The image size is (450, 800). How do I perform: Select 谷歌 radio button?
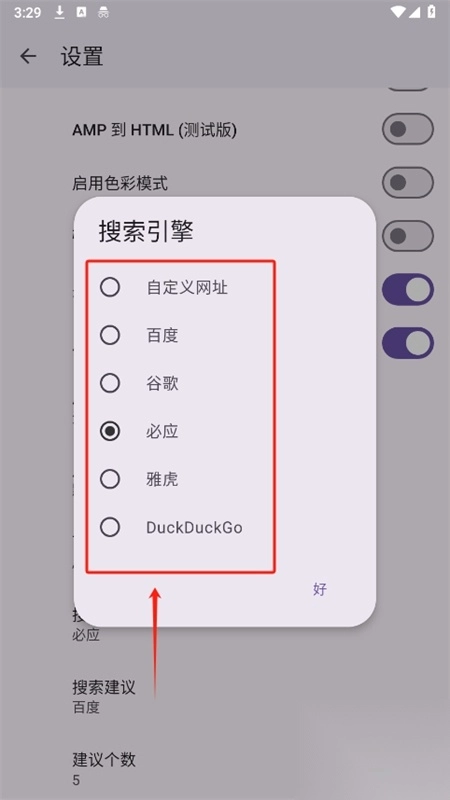(x=181, y=384)
